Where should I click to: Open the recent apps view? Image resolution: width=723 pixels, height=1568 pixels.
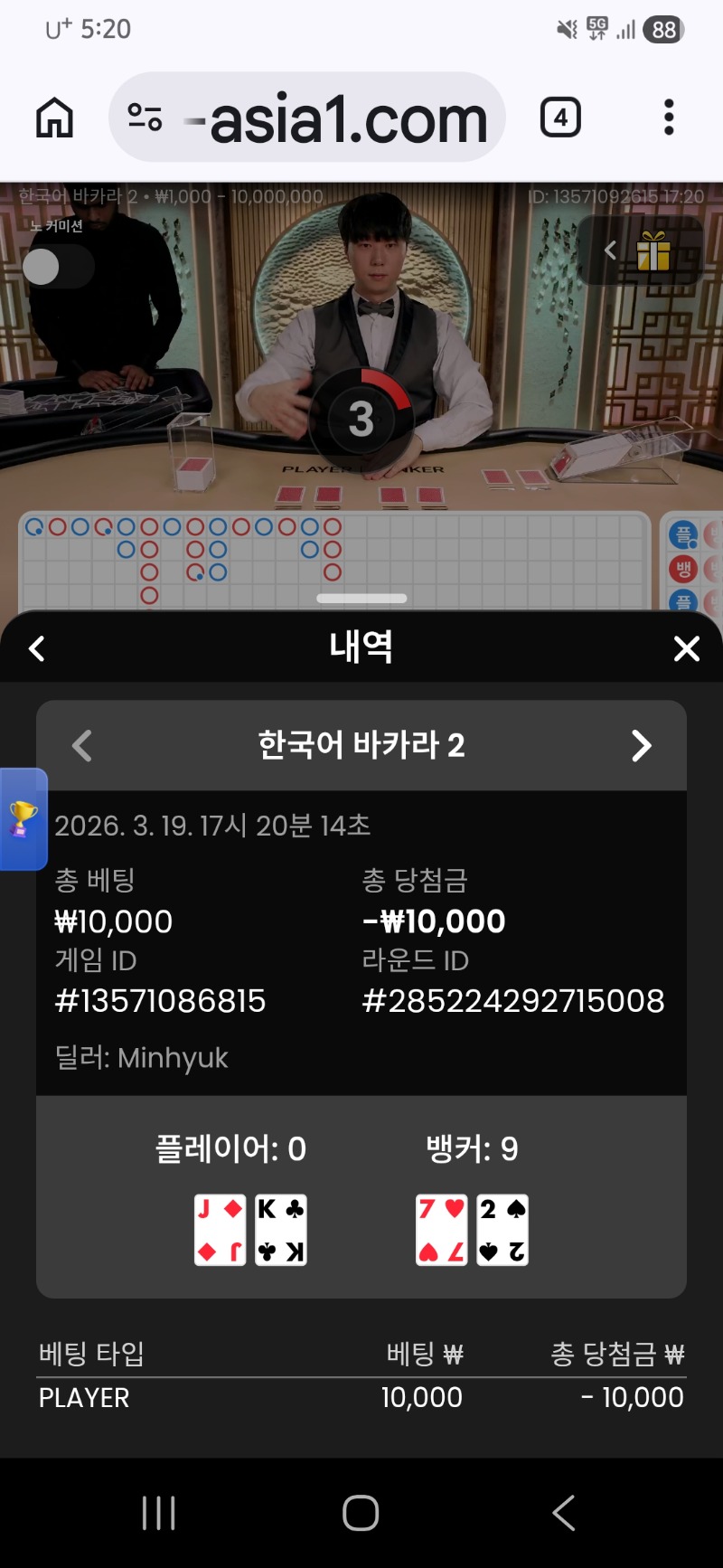pyautogui.click(x=159, y=1512)
